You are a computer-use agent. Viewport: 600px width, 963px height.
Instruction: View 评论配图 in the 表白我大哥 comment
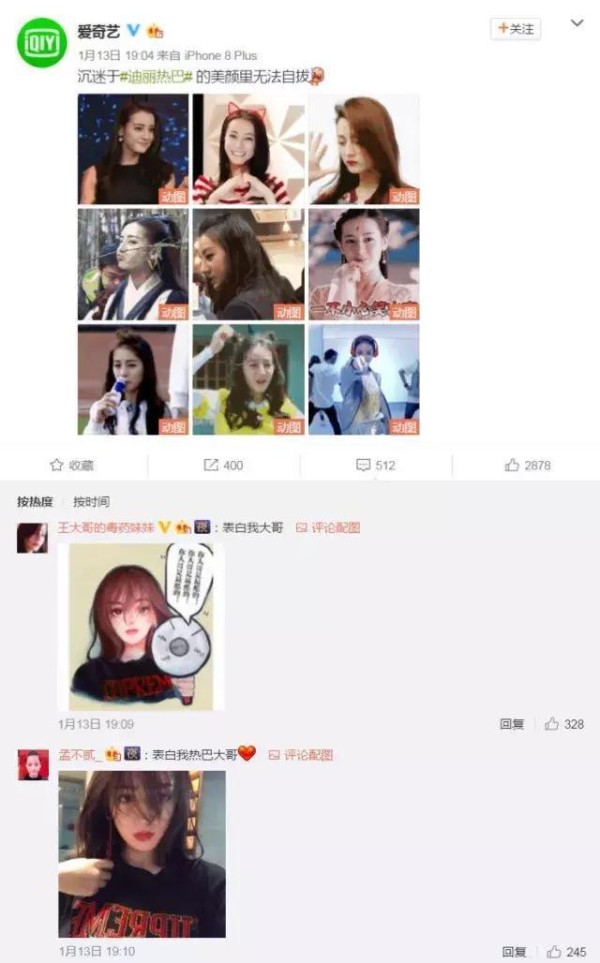pyautogui.click(x=328, y=528)
